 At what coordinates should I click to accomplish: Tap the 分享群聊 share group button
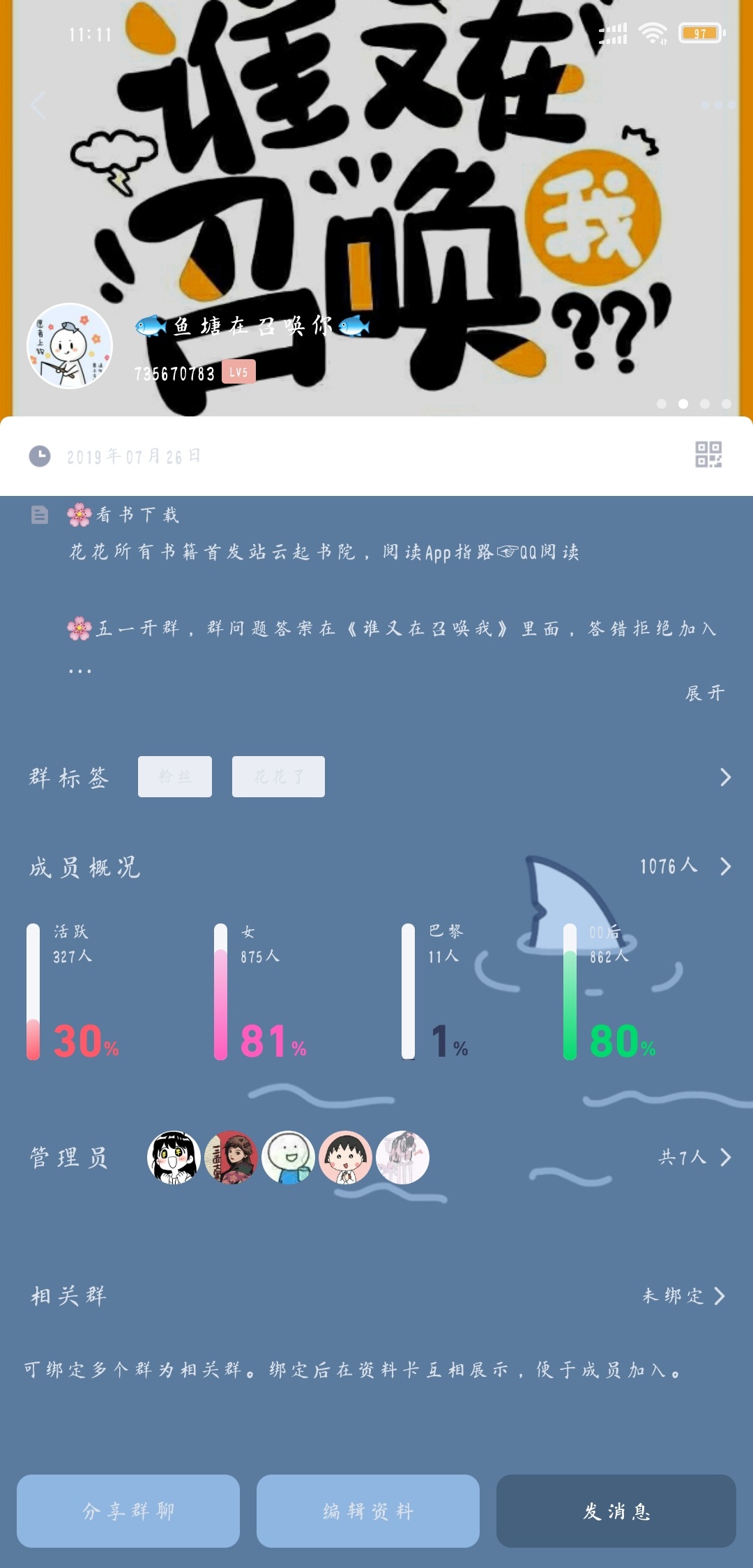(128, 1511)
